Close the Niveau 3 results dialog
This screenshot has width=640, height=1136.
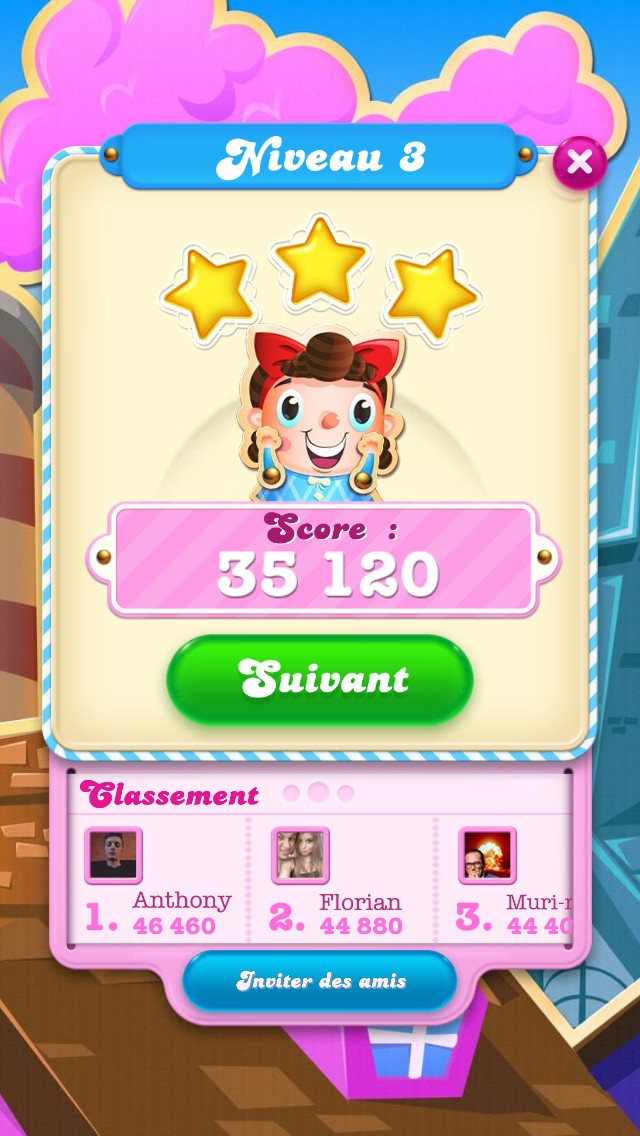579,162
